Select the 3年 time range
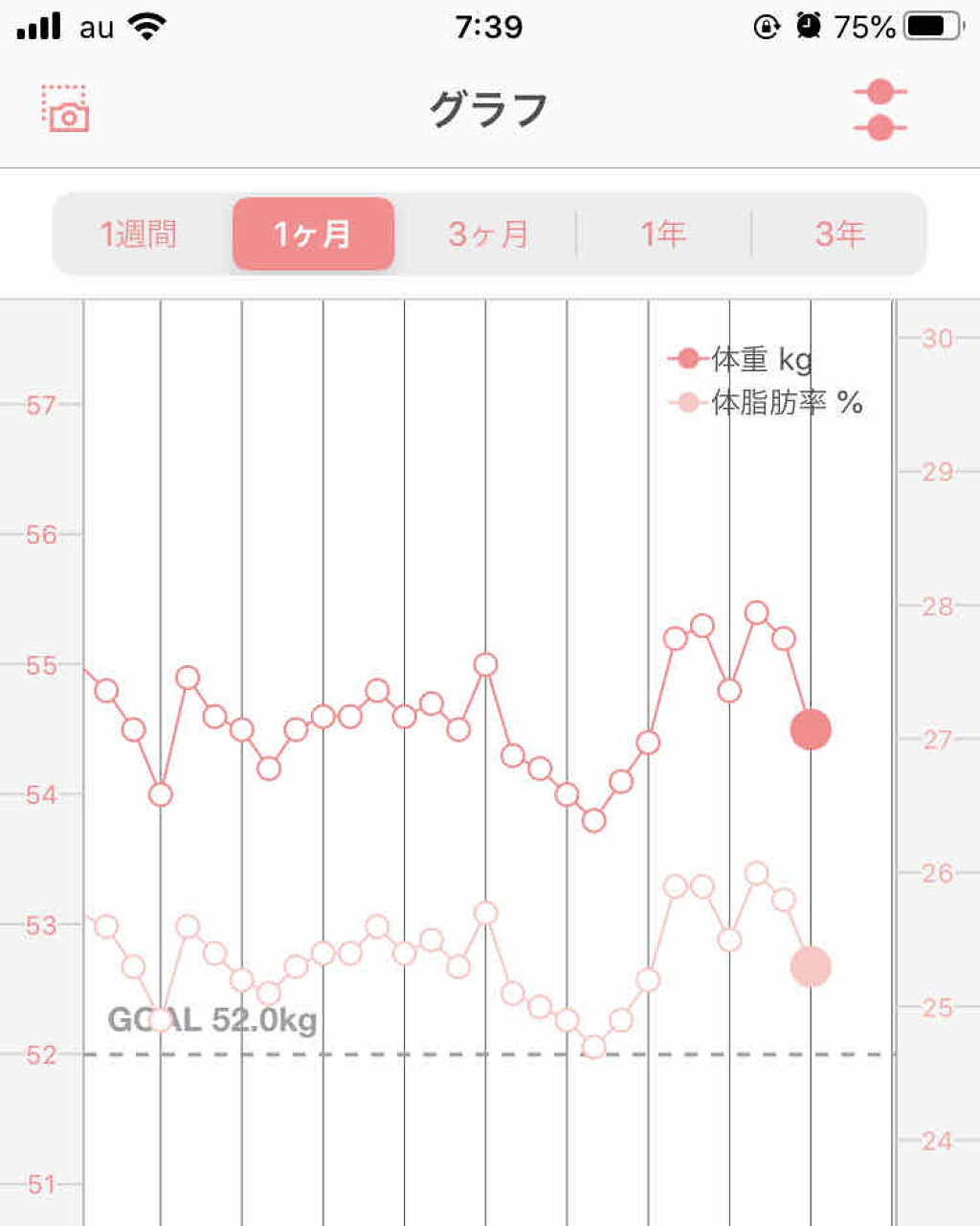The height and width of the screenshot is (1226, 980). (x=840, y=233)
